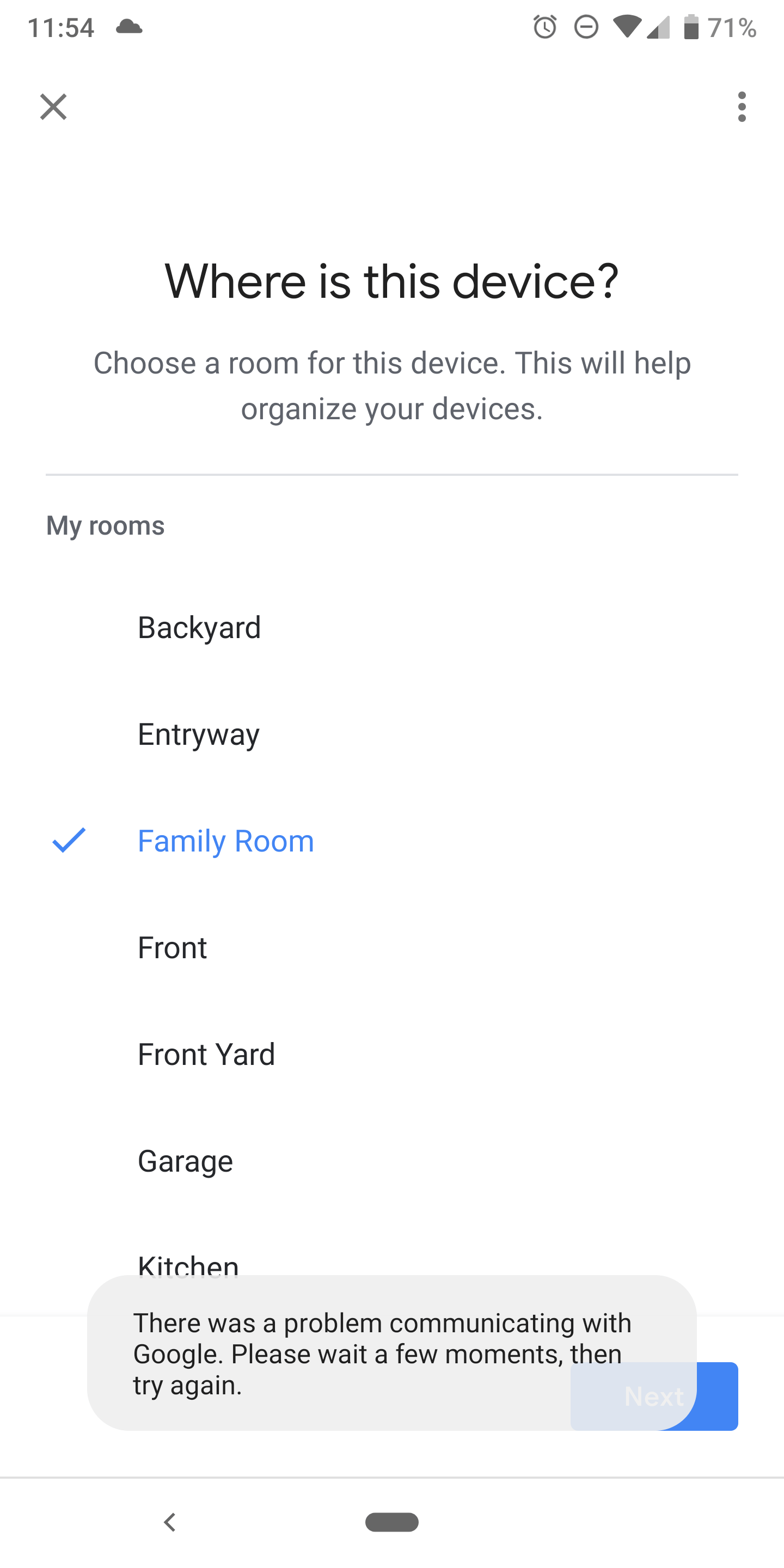
Task: Select the Garage room
Action: click(185, 1160)
